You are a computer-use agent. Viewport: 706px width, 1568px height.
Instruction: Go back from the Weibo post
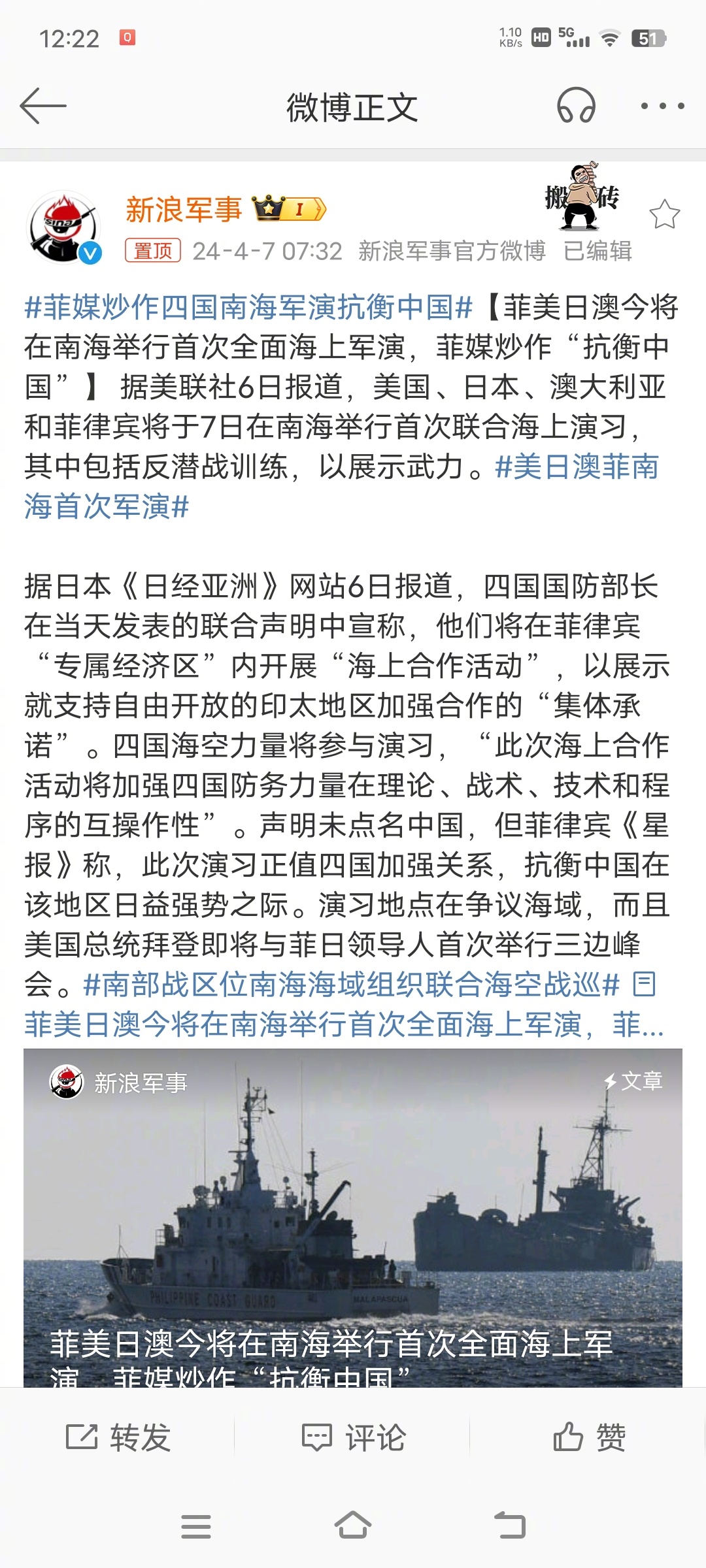coord(43,106)
